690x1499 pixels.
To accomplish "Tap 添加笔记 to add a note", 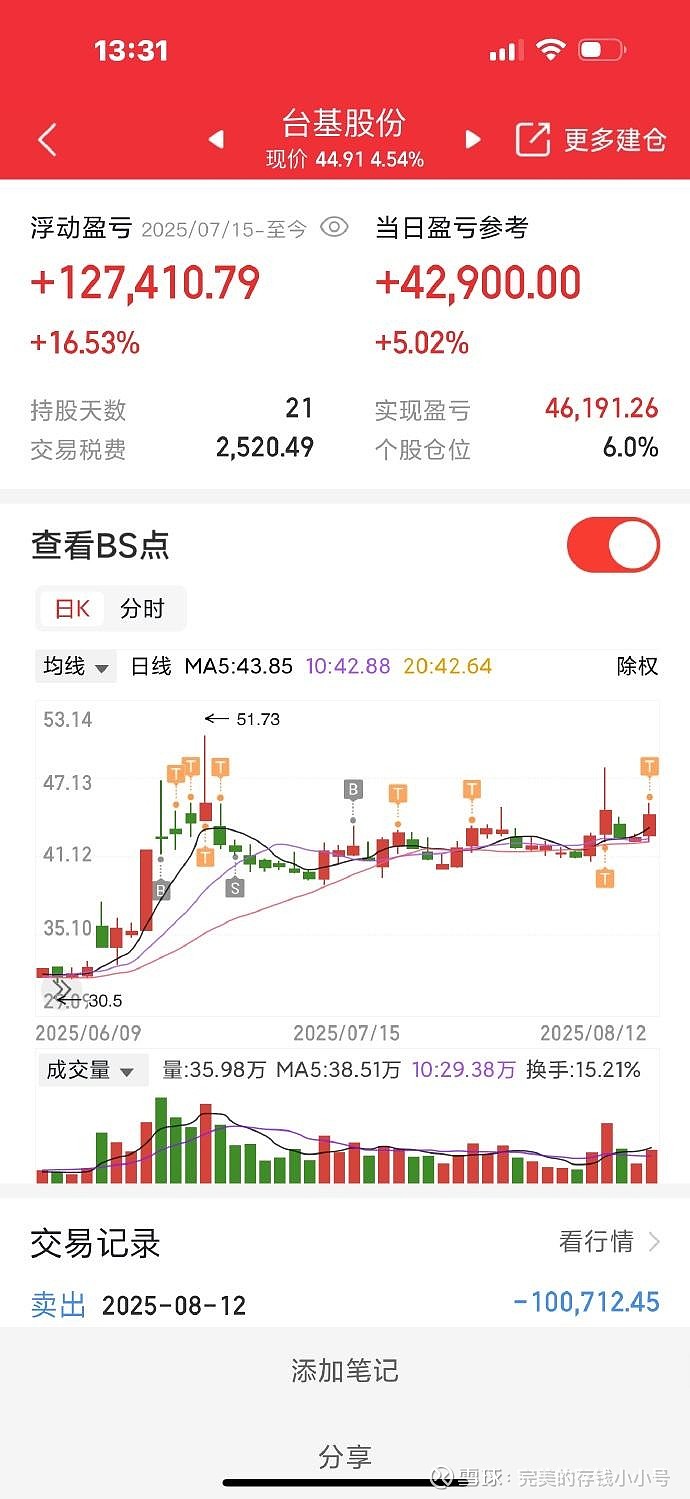I will (x=345, y=1370).
